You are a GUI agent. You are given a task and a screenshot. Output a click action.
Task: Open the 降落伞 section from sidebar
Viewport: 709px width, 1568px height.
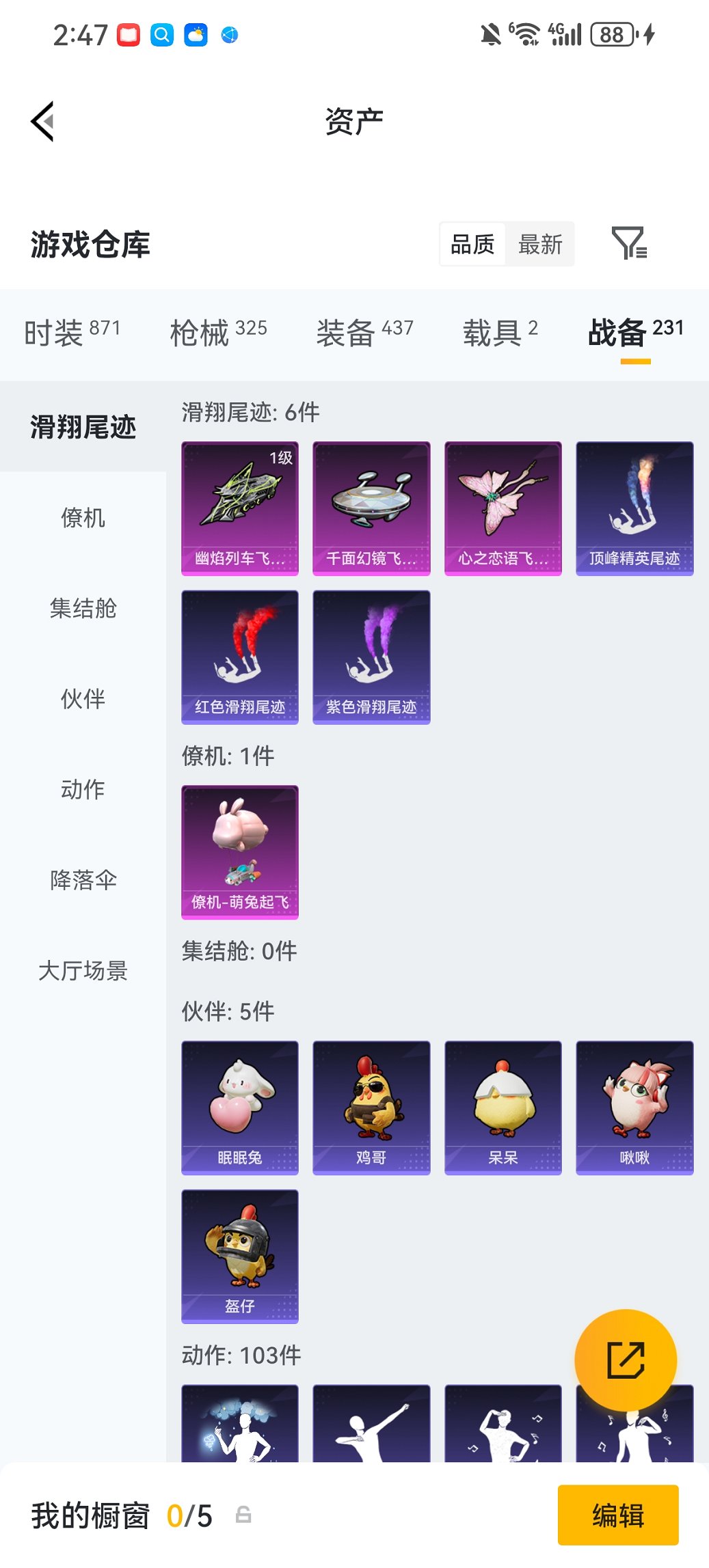coord(83,881)
